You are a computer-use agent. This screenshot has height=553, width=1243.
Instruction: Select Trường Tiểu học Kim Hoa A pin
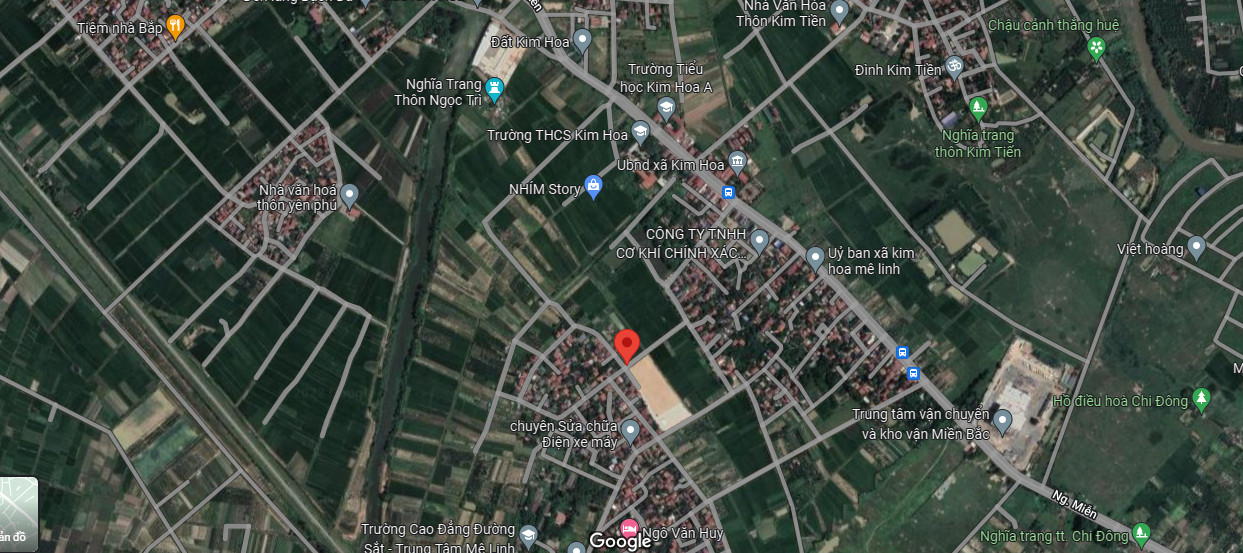click(666, 107)
